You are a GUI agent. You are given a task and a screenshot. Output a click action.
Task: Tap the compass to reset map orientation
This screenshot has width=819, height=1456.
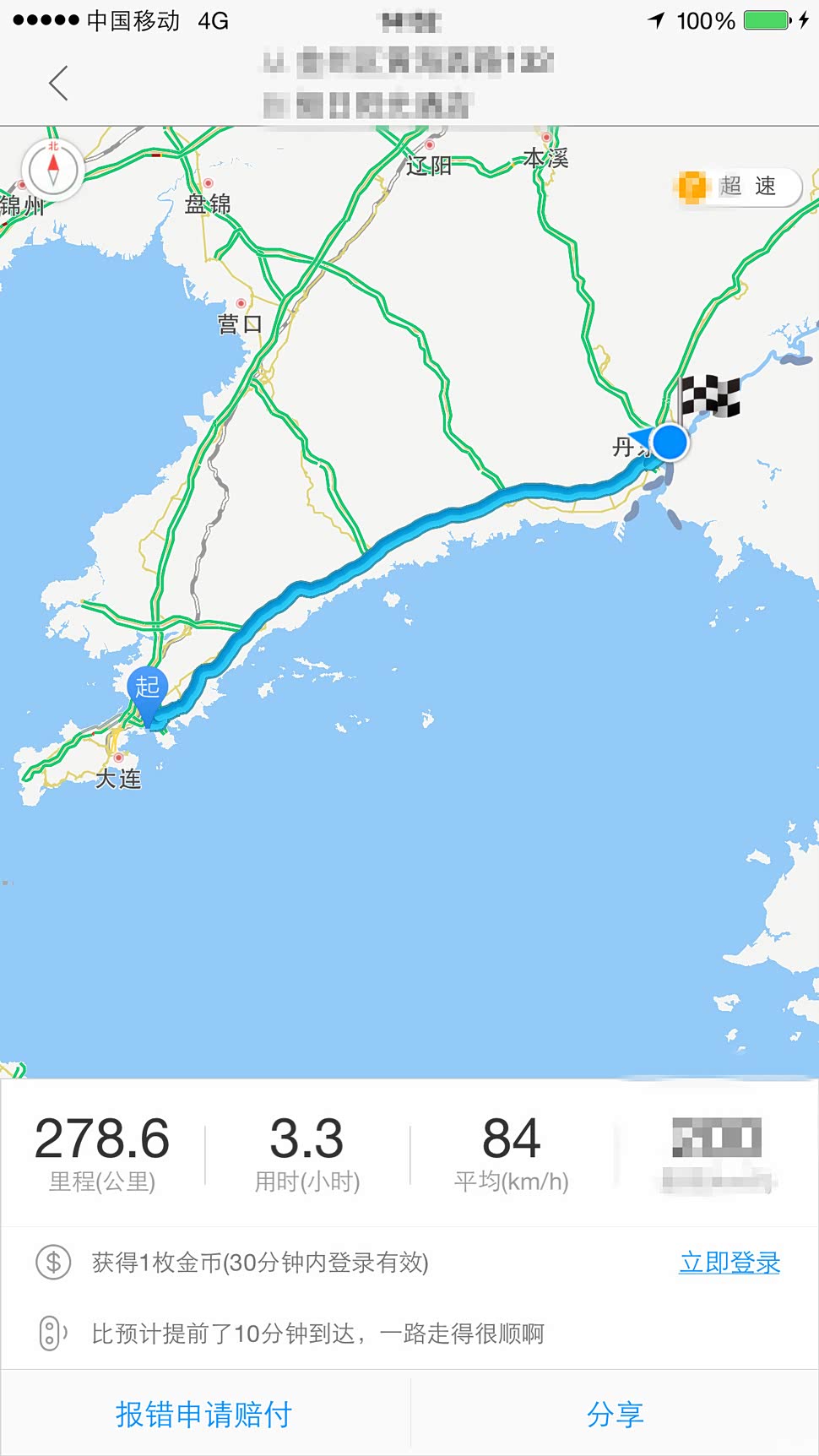click(x=53, y=169)
